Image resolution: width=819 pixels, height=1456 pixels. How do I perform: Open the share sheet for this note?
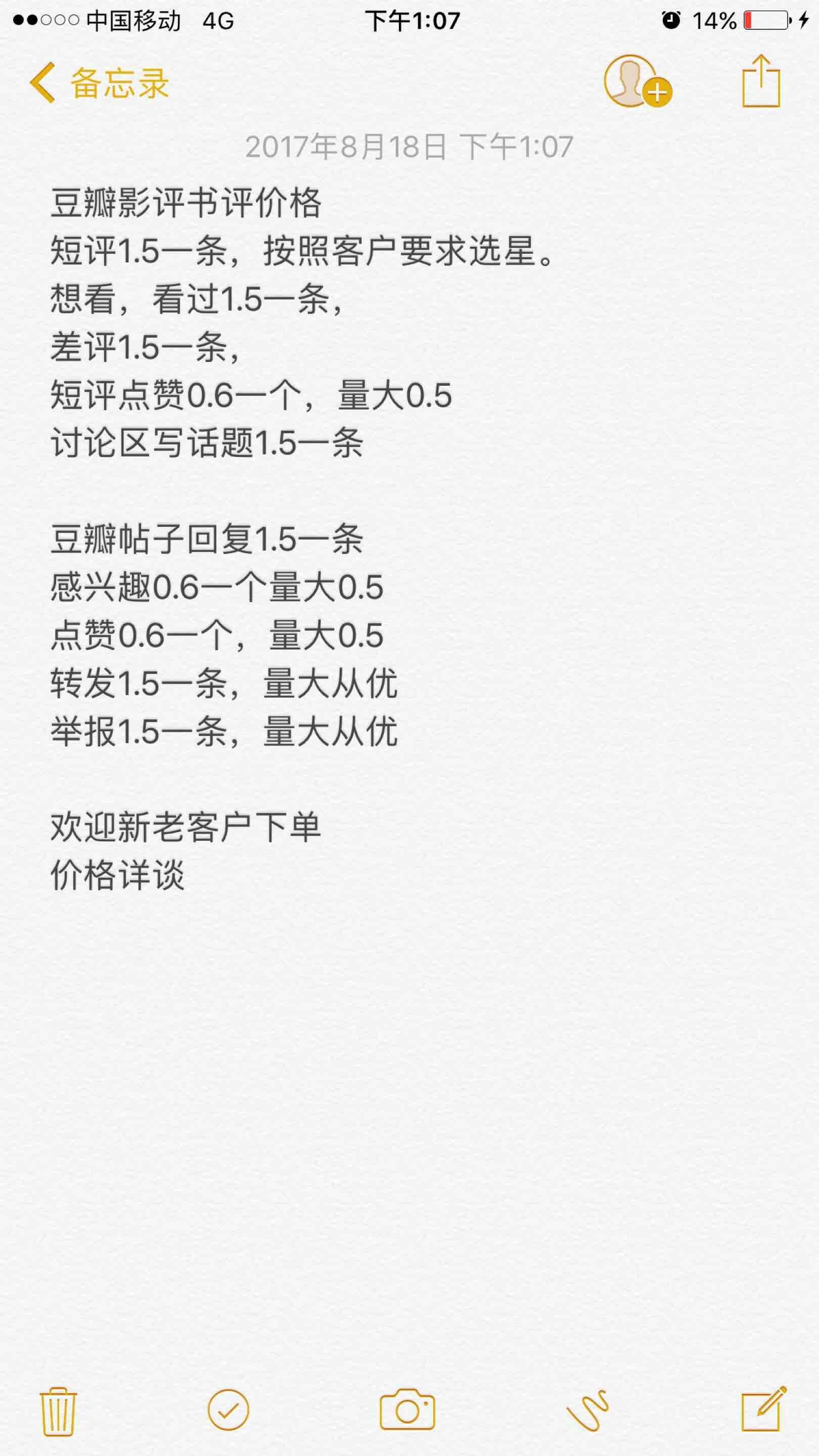(x=761, y=81)
